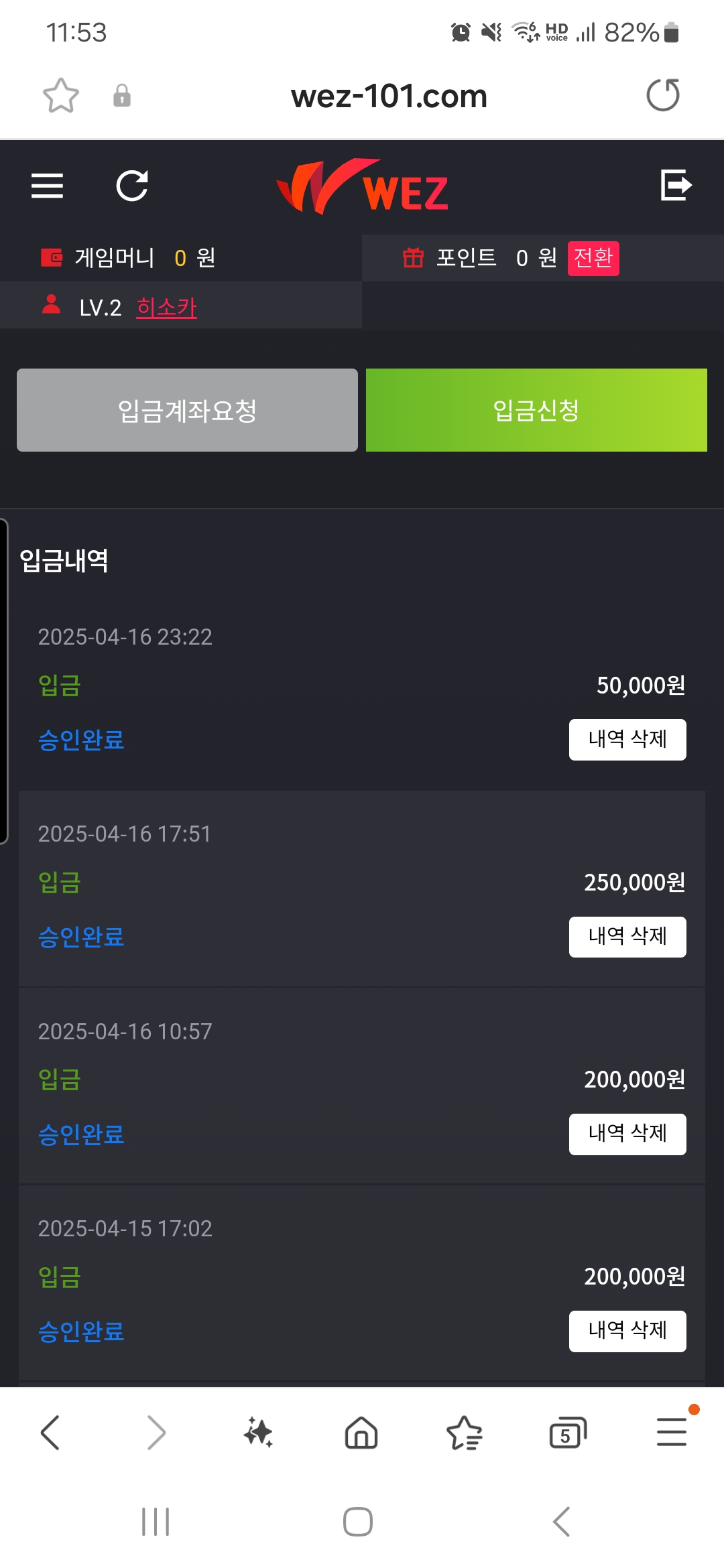Delete the 2025-04-15 17:02 deposit record
The height and width of the screenshot is (1568, 724).
pos(627,1331)
